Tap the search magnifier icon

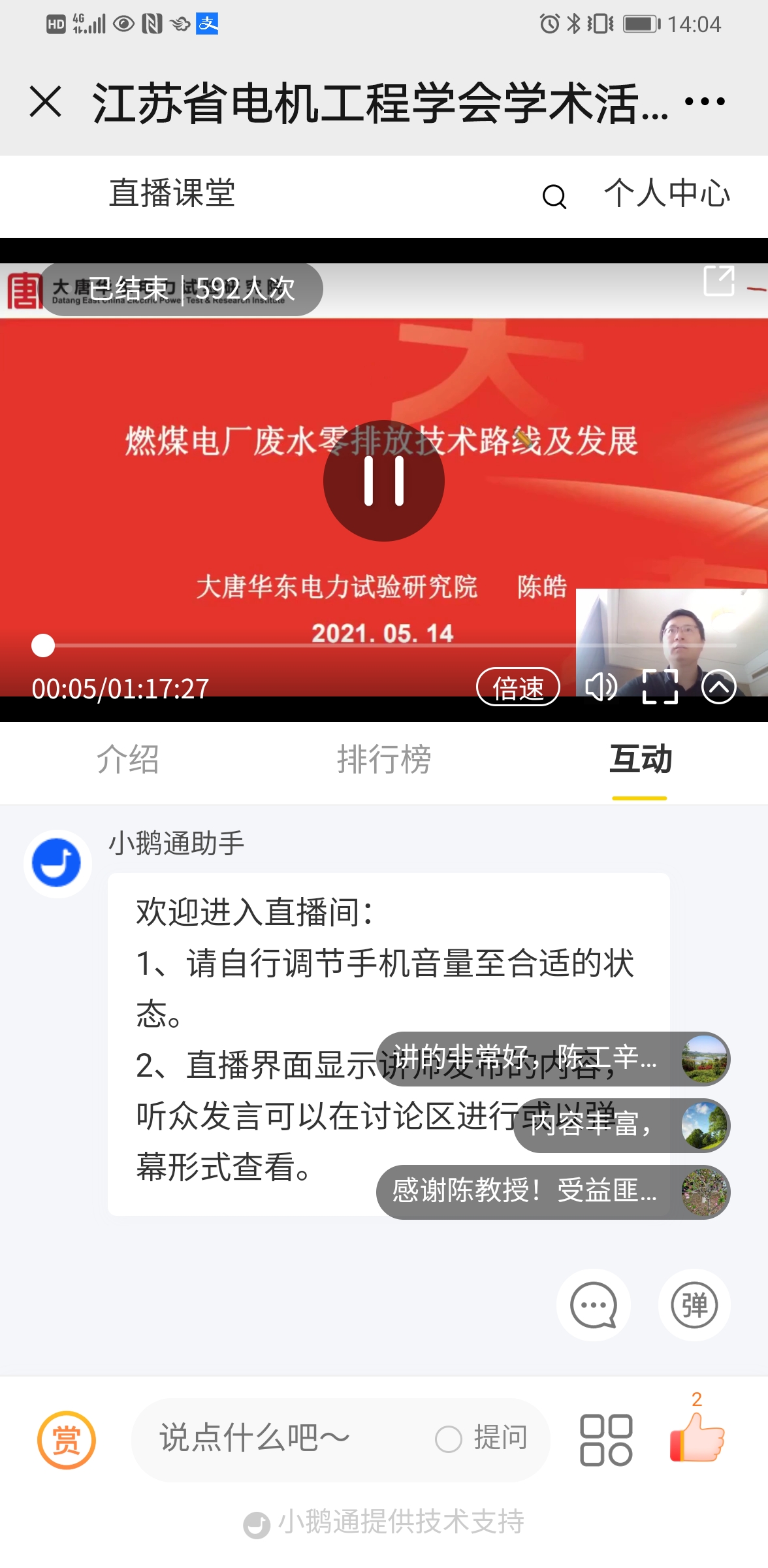[554, 196]
